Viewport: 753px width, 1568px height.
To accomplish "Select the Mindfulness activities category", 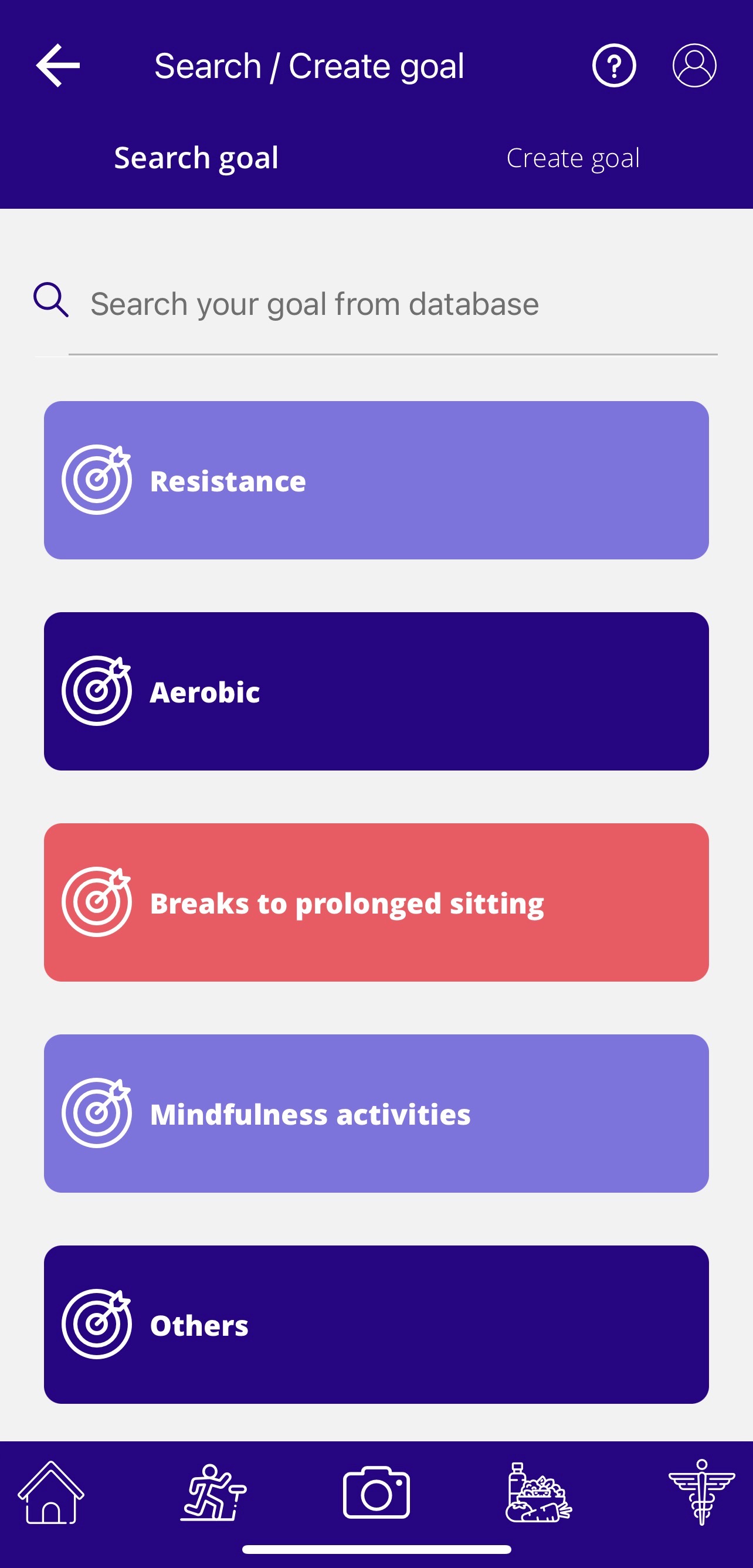I will (x=376, y=1114).
